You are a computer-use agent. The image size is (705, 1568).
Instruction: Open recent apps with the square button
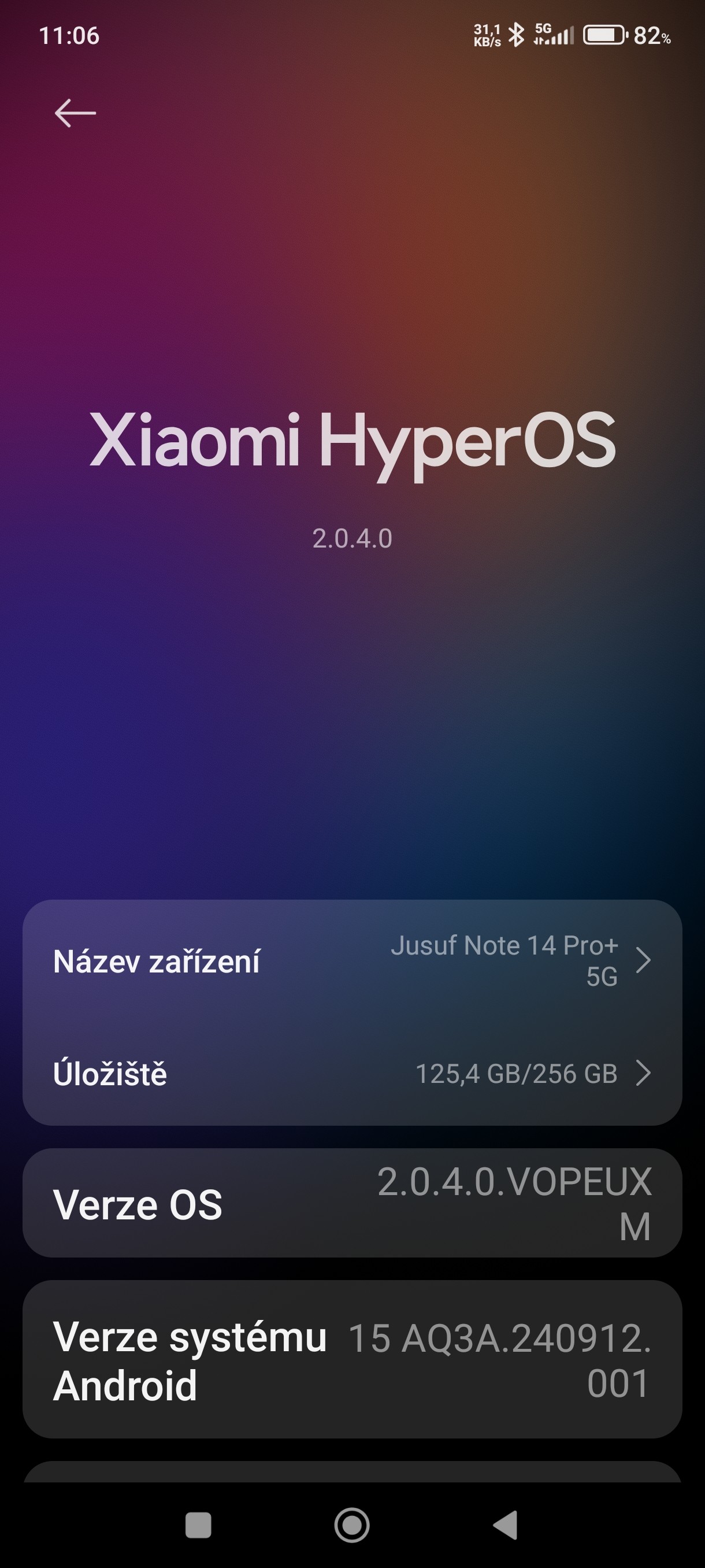click(198, 1525)
